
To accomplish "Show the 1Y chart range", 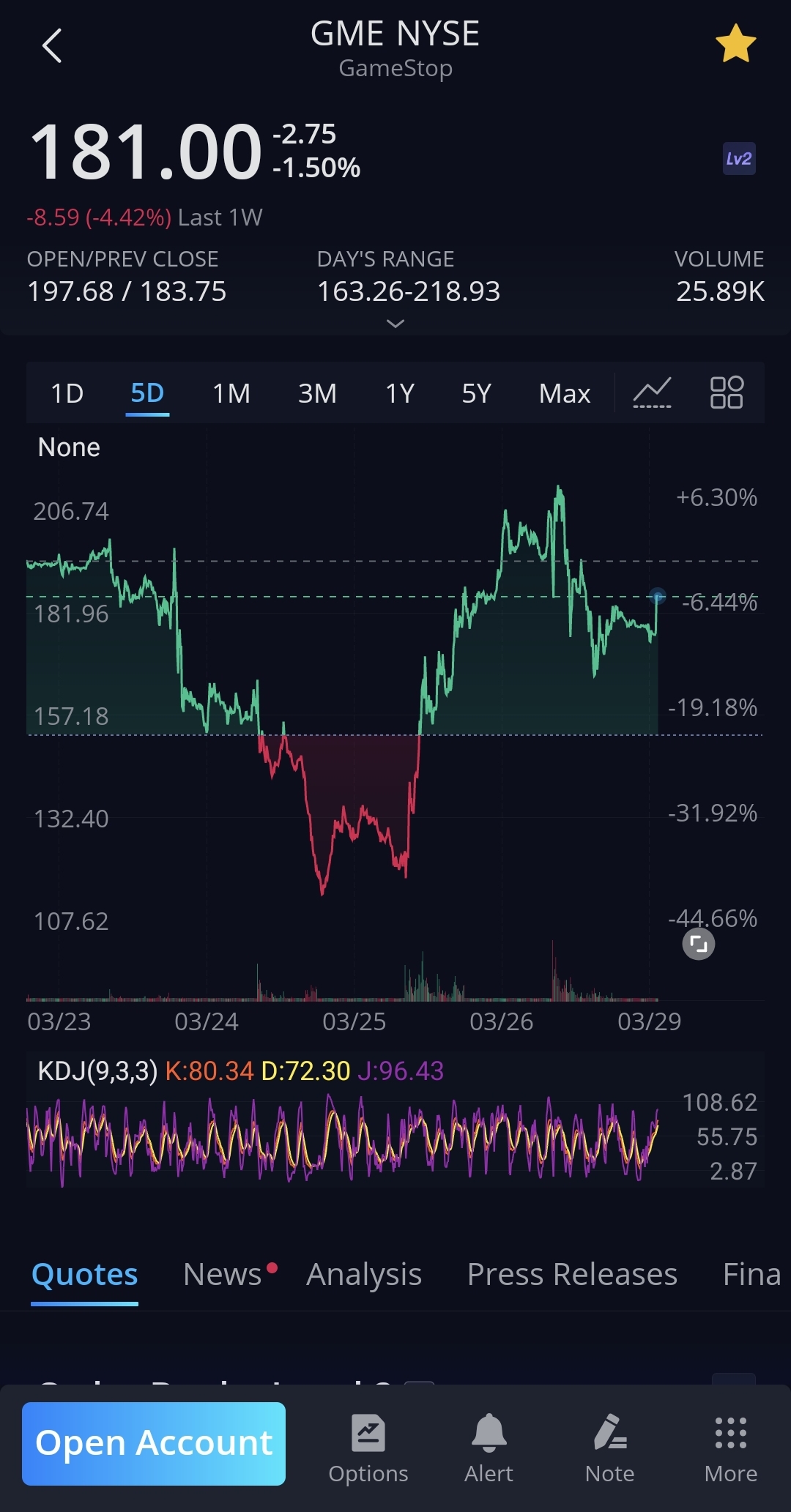I will pos(400,394).
